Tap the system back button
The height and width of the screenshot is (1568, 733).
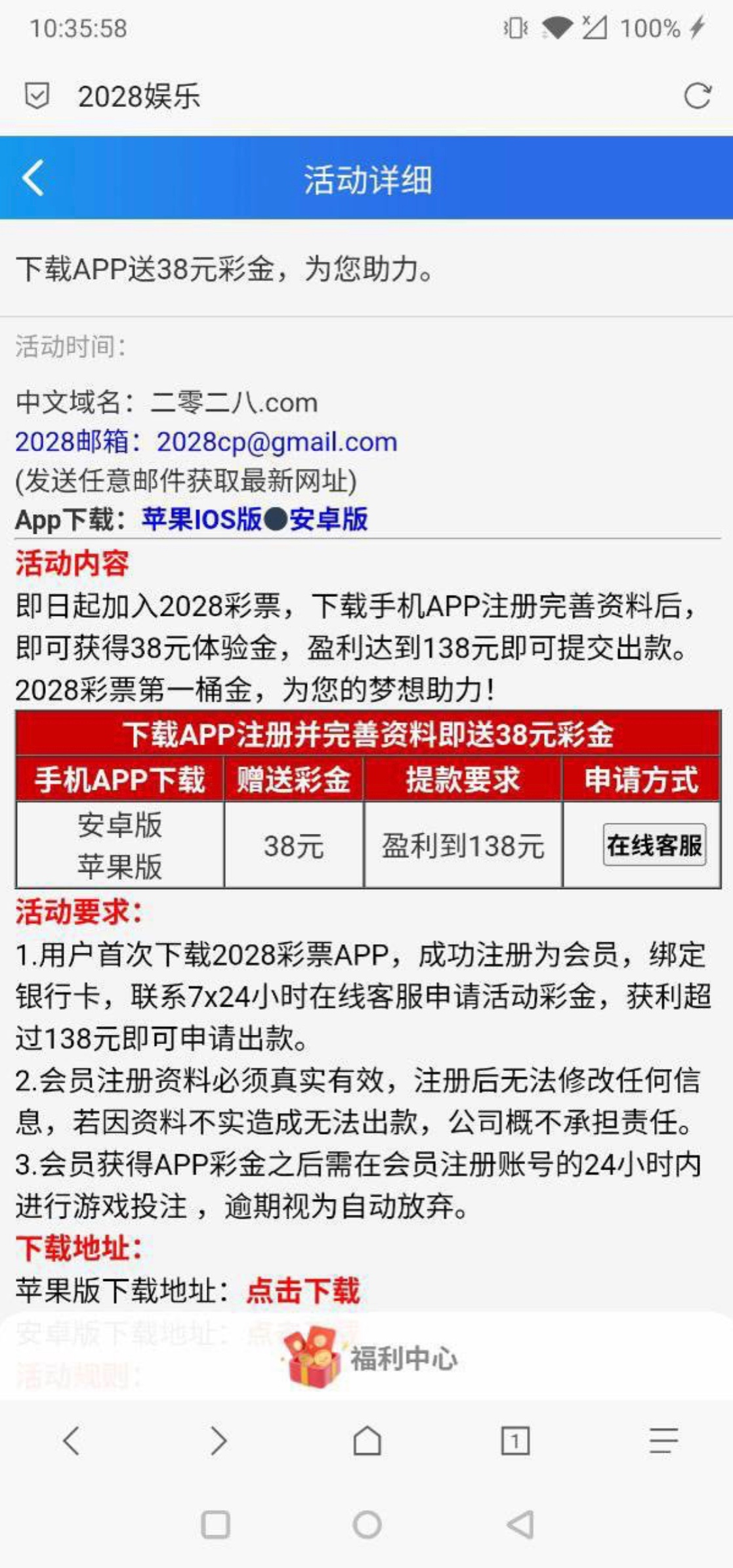click(521, 1525)
